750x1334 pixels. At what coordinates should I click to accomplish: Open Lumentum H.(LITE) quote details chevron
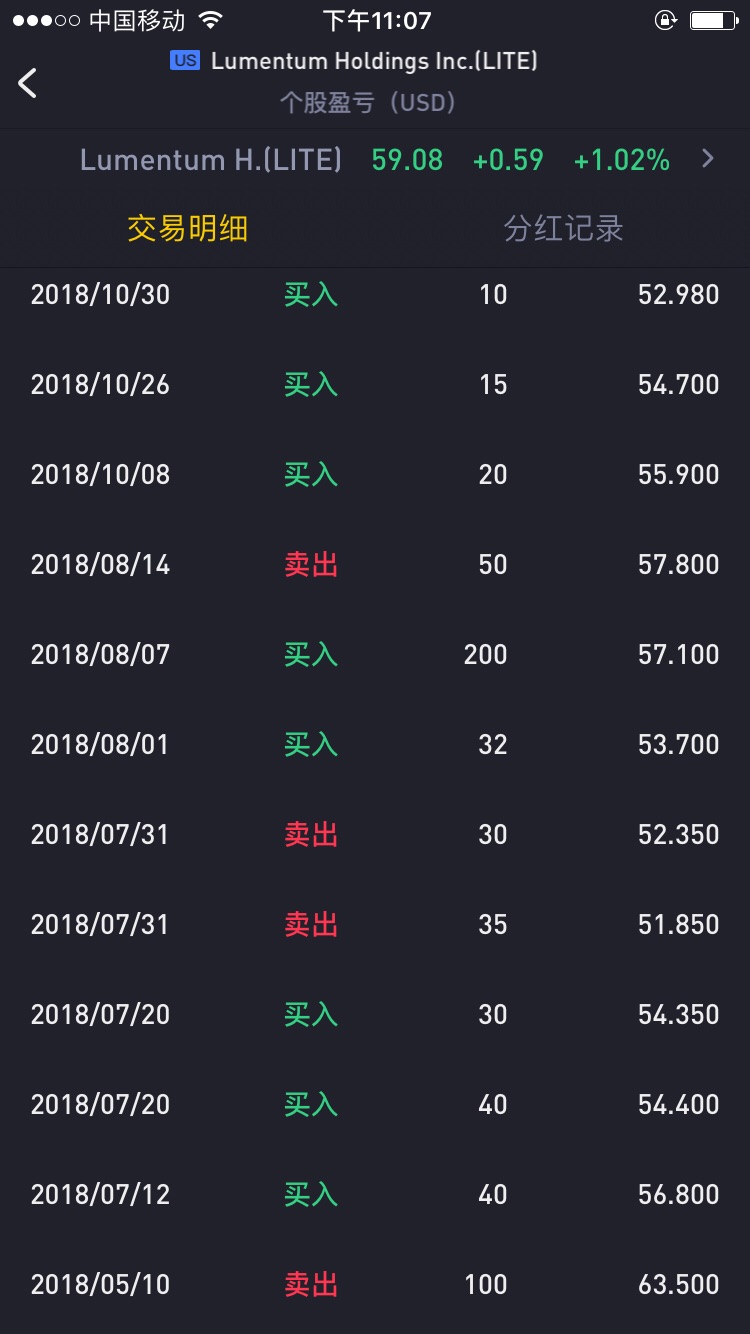click(708, 159)
